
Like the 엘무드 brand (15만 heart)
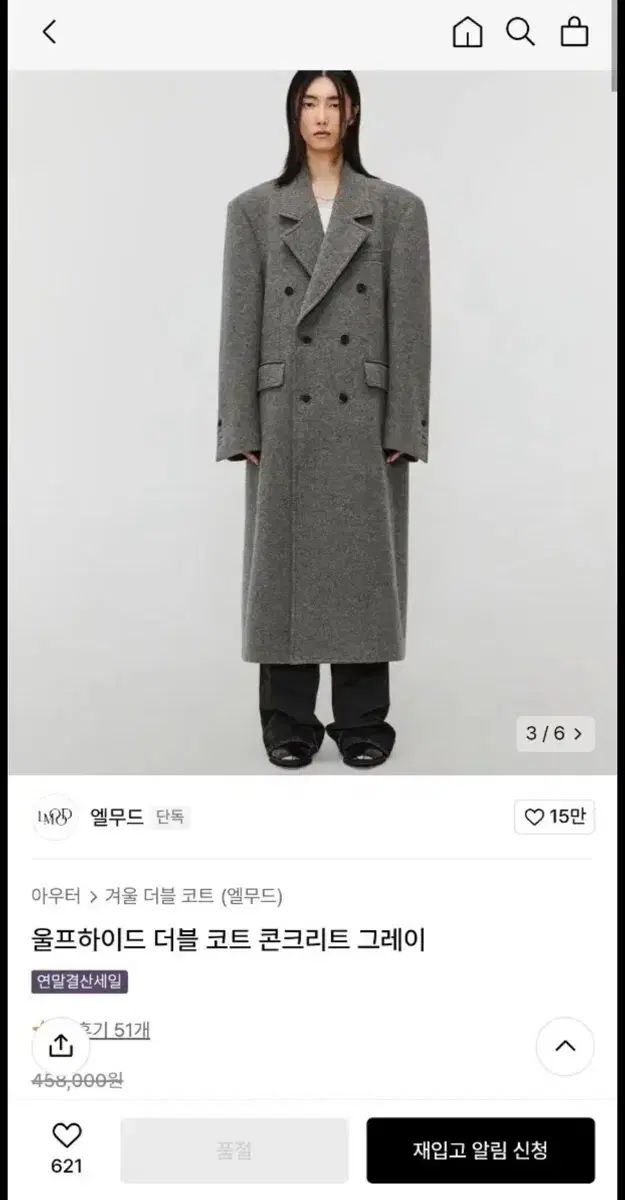point(555,817)
